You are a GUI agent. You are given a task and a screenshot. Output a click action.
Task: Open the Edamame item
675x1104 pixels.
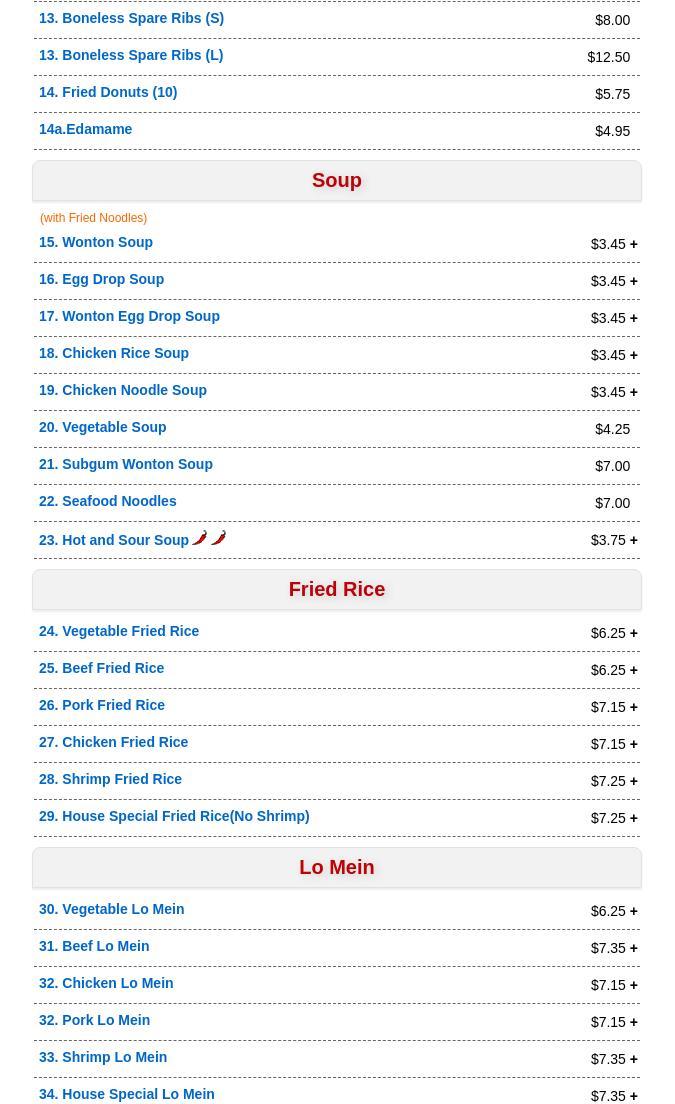85,129
